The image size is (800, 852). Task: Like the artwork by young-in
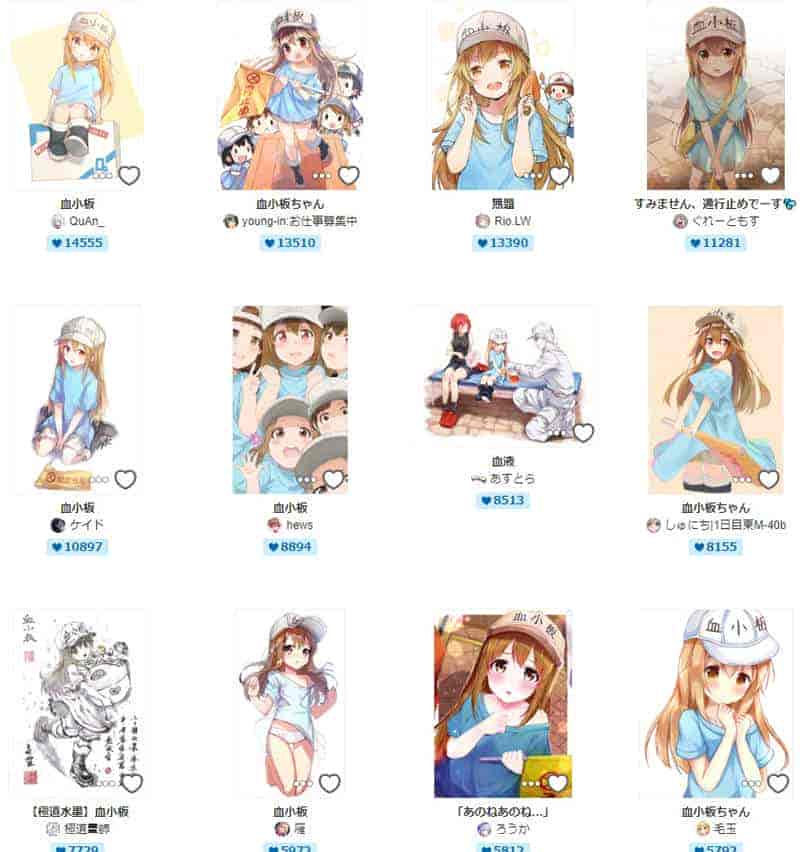[x=348, y=175]
